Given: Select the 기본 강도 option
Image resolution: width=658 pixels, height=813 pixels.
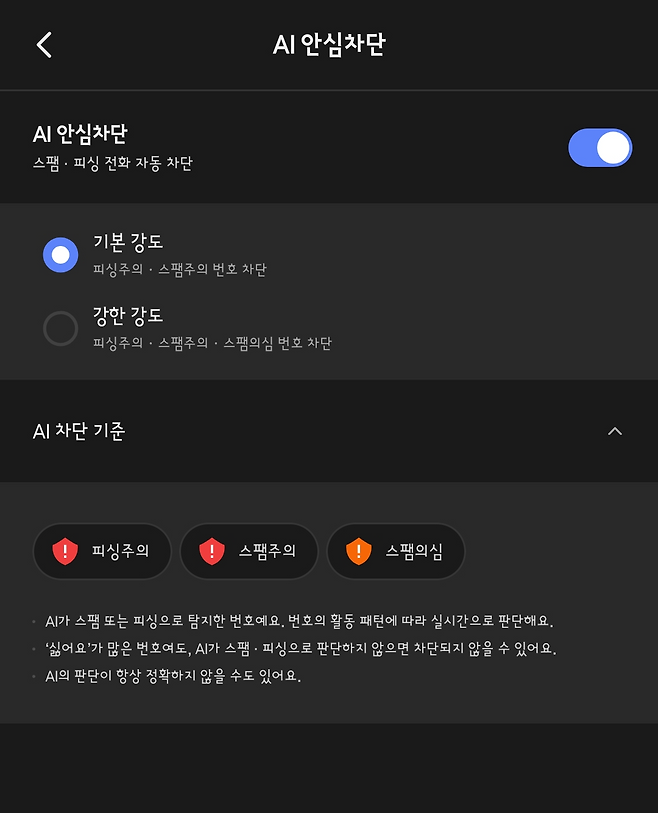Looking at the screenshot, I should tap(61, 254).
